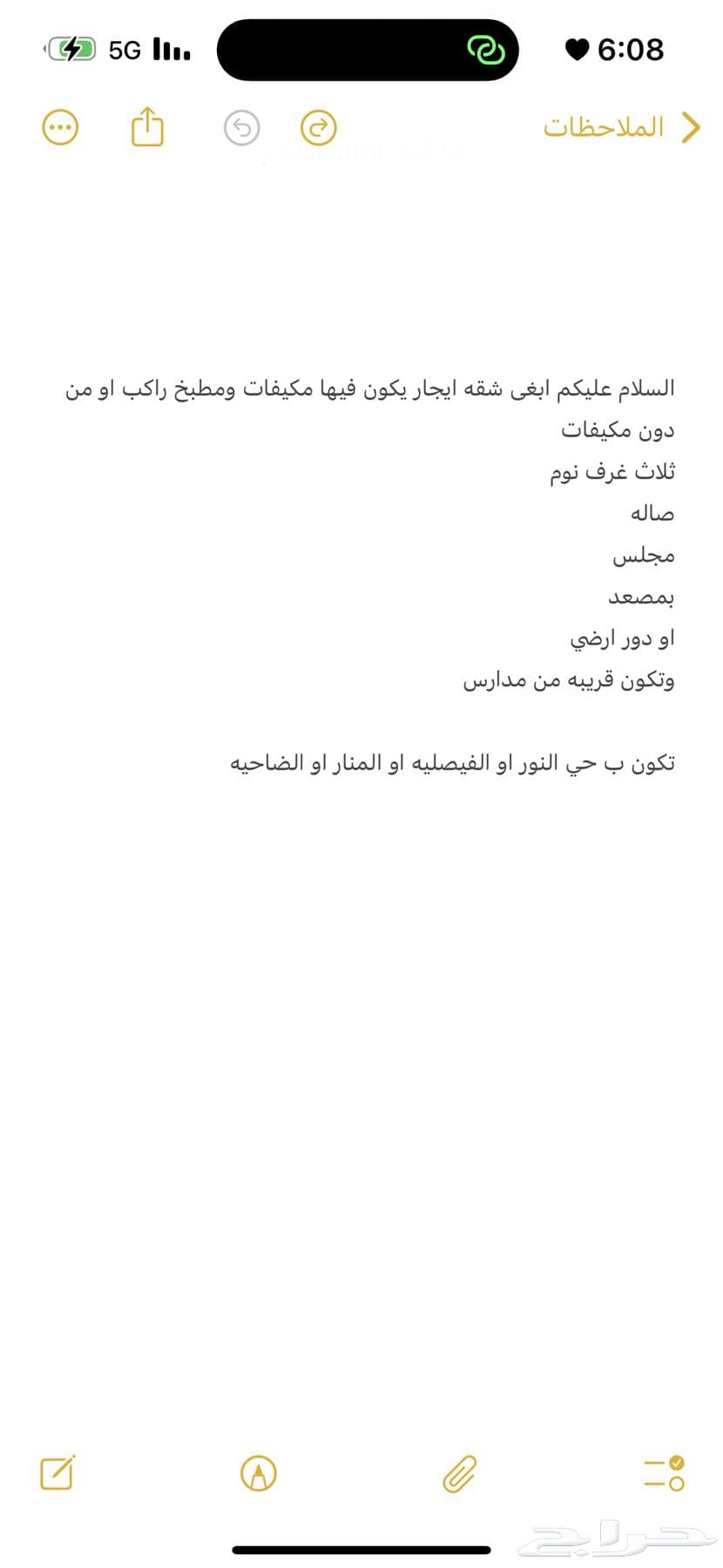Tap the Redo arrow icon

318,127
